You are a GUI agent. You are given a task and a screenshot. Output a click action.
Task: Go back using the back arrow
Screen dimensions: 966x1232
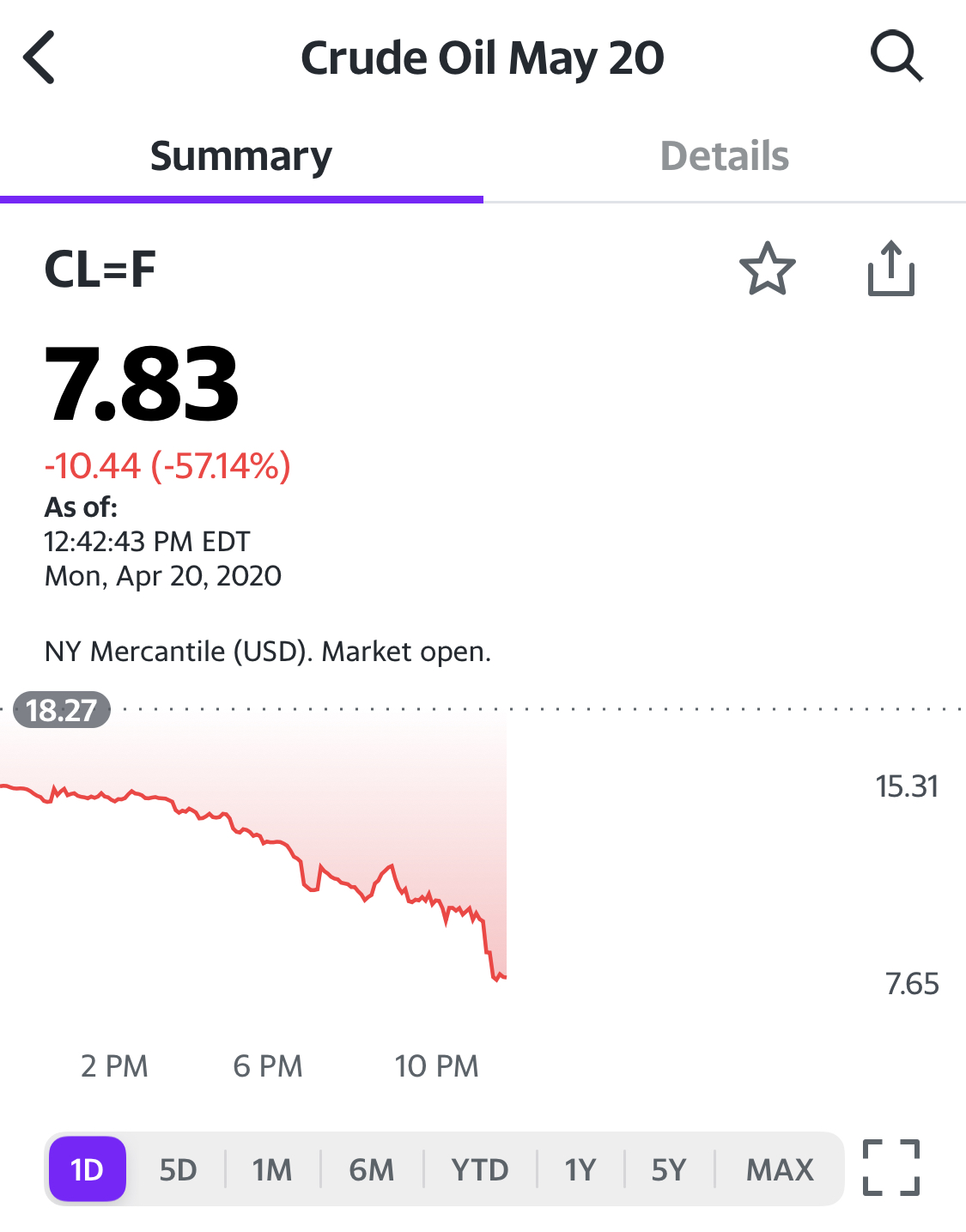[x=39, y=58]
